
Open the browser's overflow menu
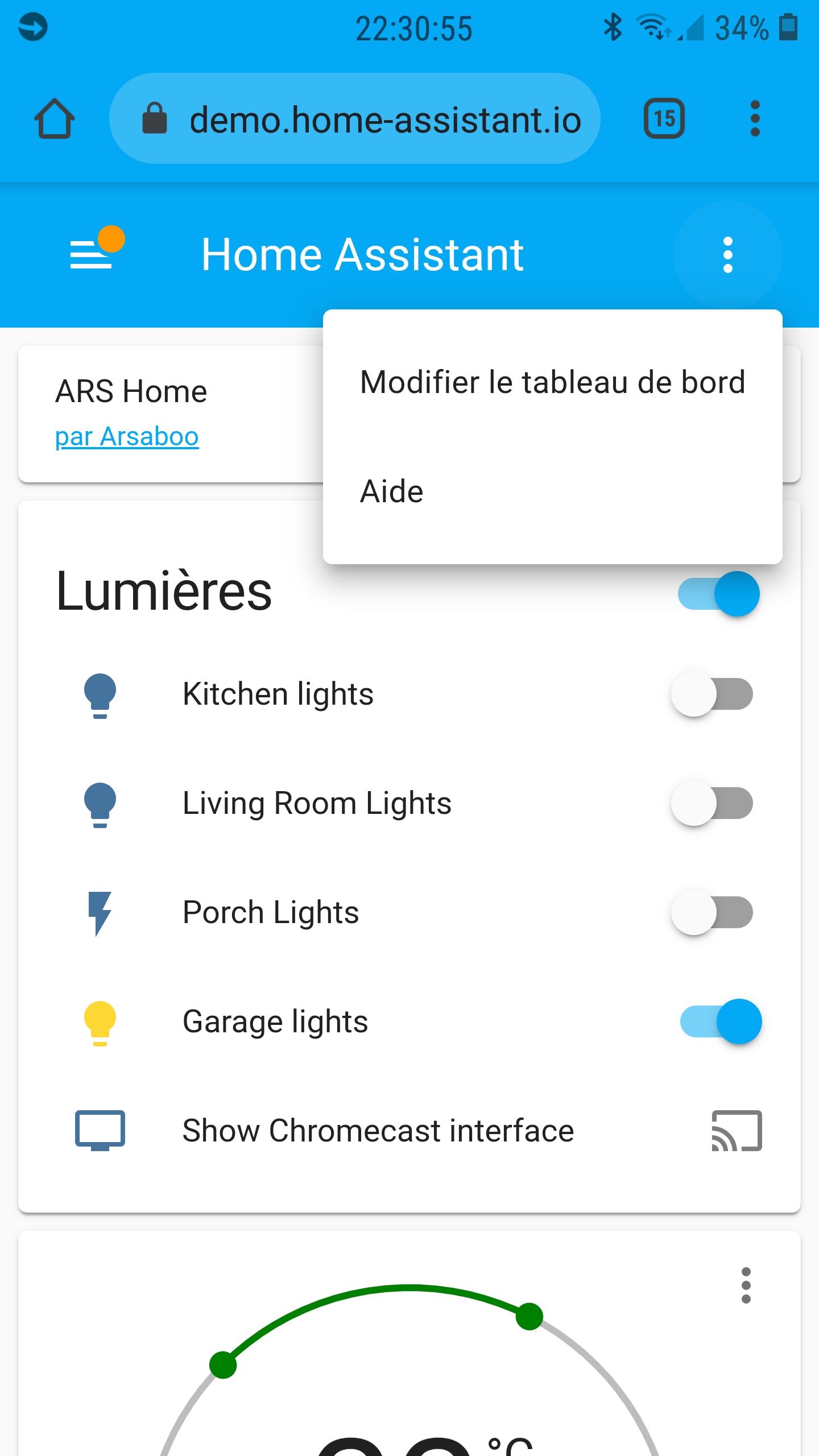755,119
